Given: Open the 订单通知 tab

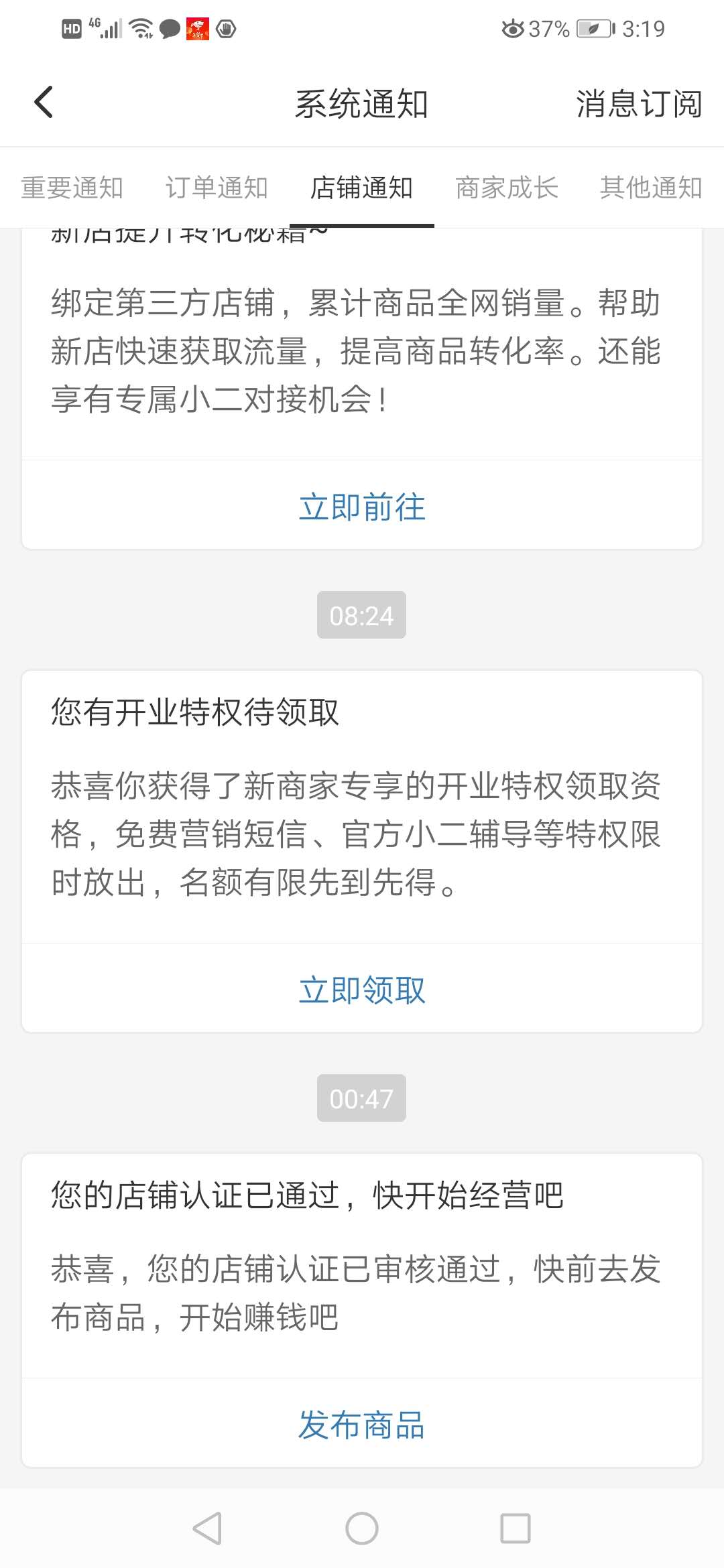Looking at the screenshot, I should 217,188.
